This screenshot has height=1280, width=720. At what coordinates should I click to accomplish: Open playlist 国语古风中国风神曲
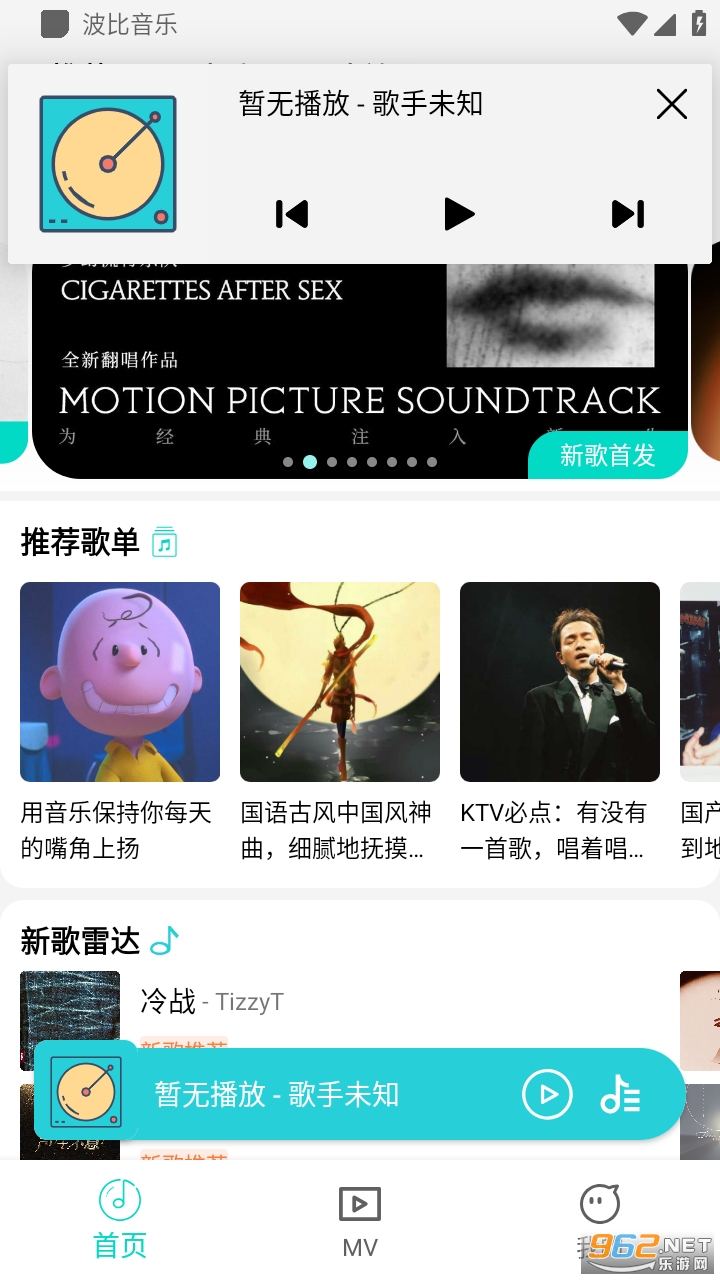(x=340, y=722)
